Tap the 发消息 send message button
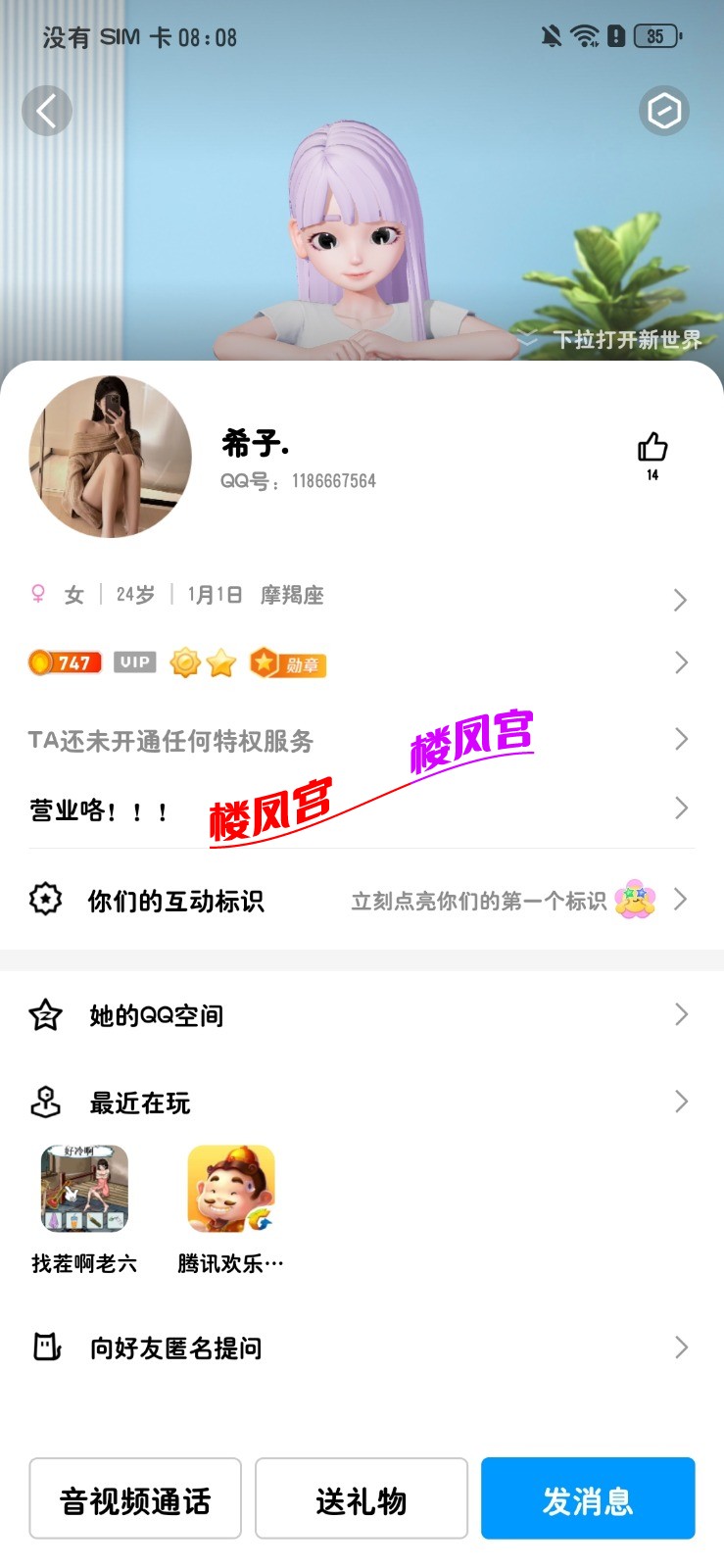724x1568 pixels. click(x=588, y=1498)
